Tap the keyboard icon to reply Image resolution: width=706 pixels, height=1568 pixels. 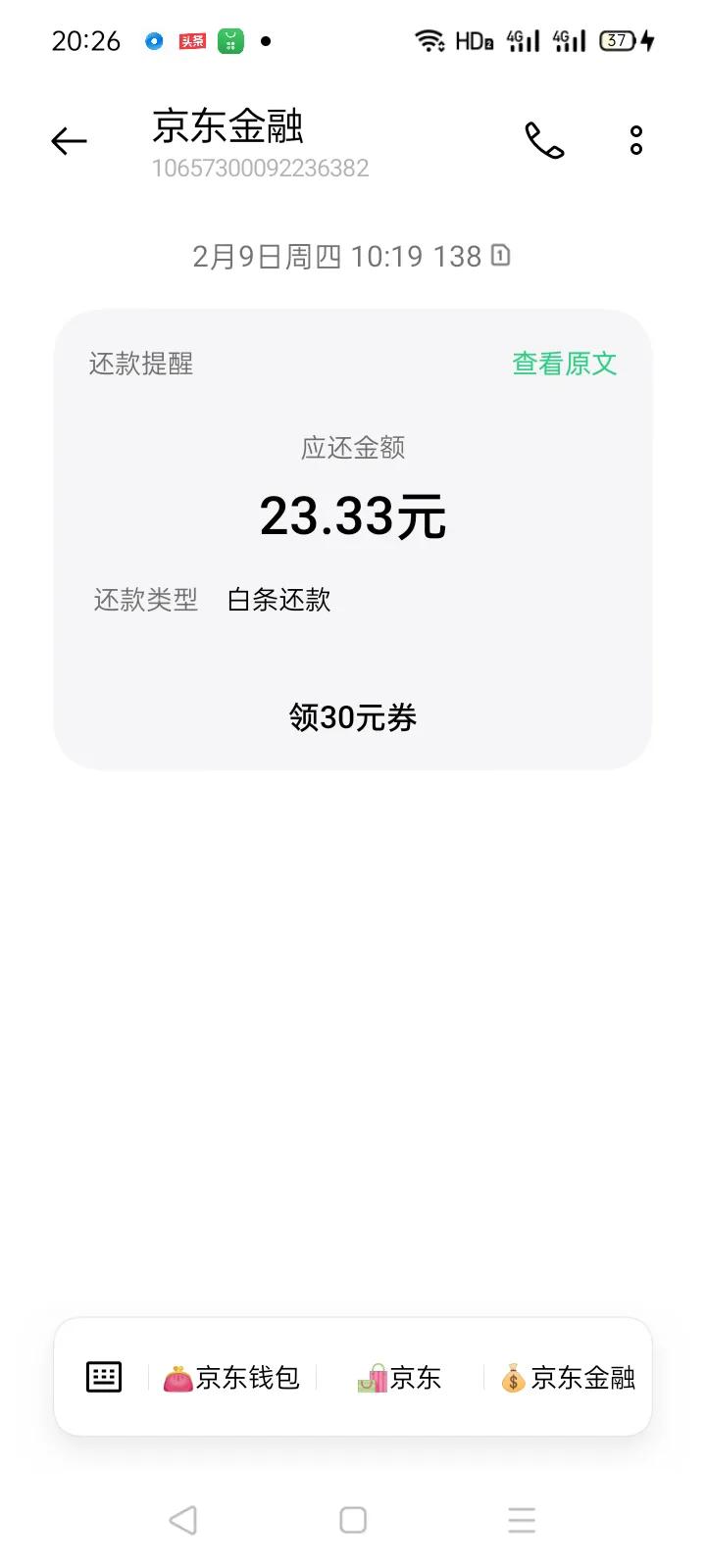coord(103,1376)
